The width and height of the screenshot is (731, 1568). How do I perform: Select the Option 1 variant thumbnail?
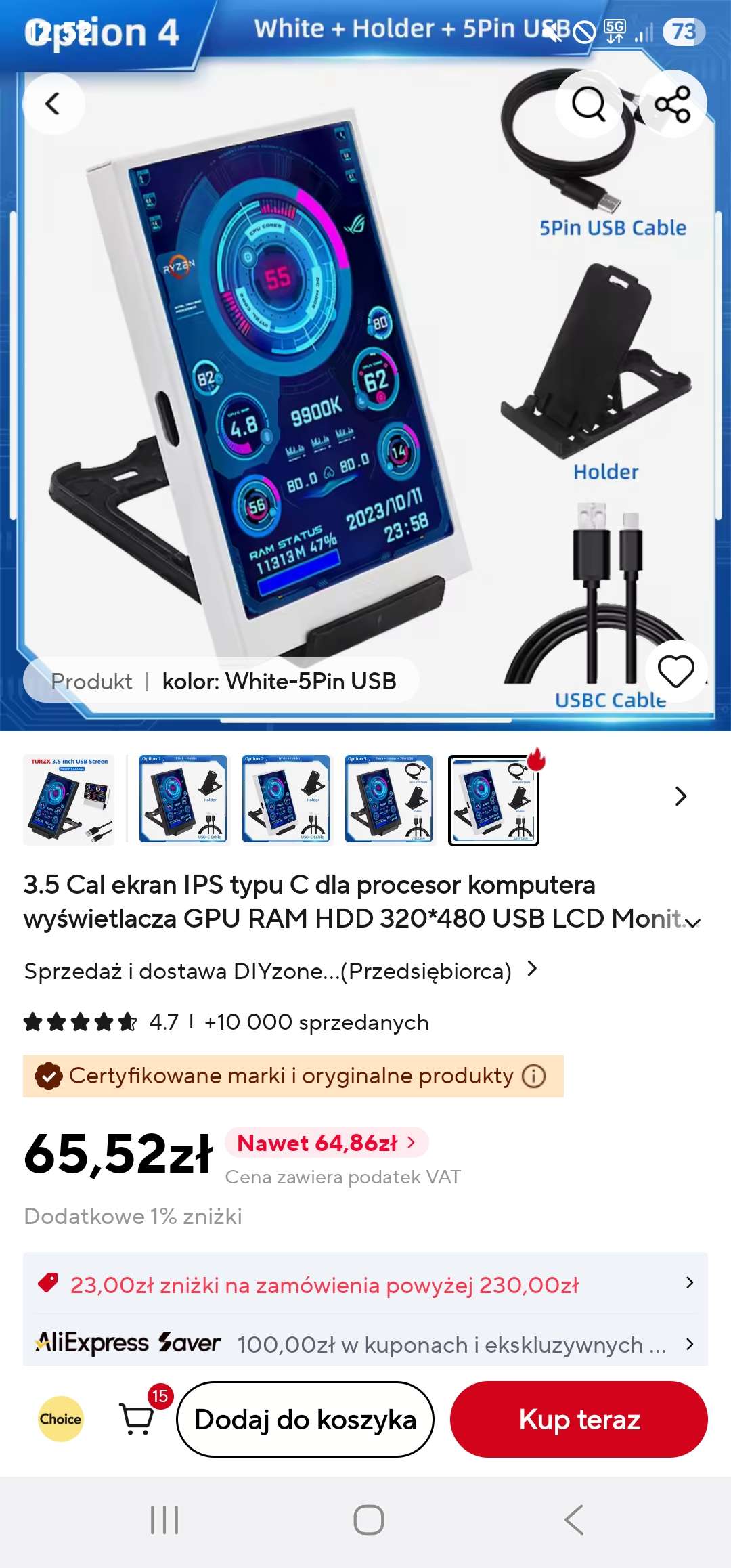(x=183, y=799)
